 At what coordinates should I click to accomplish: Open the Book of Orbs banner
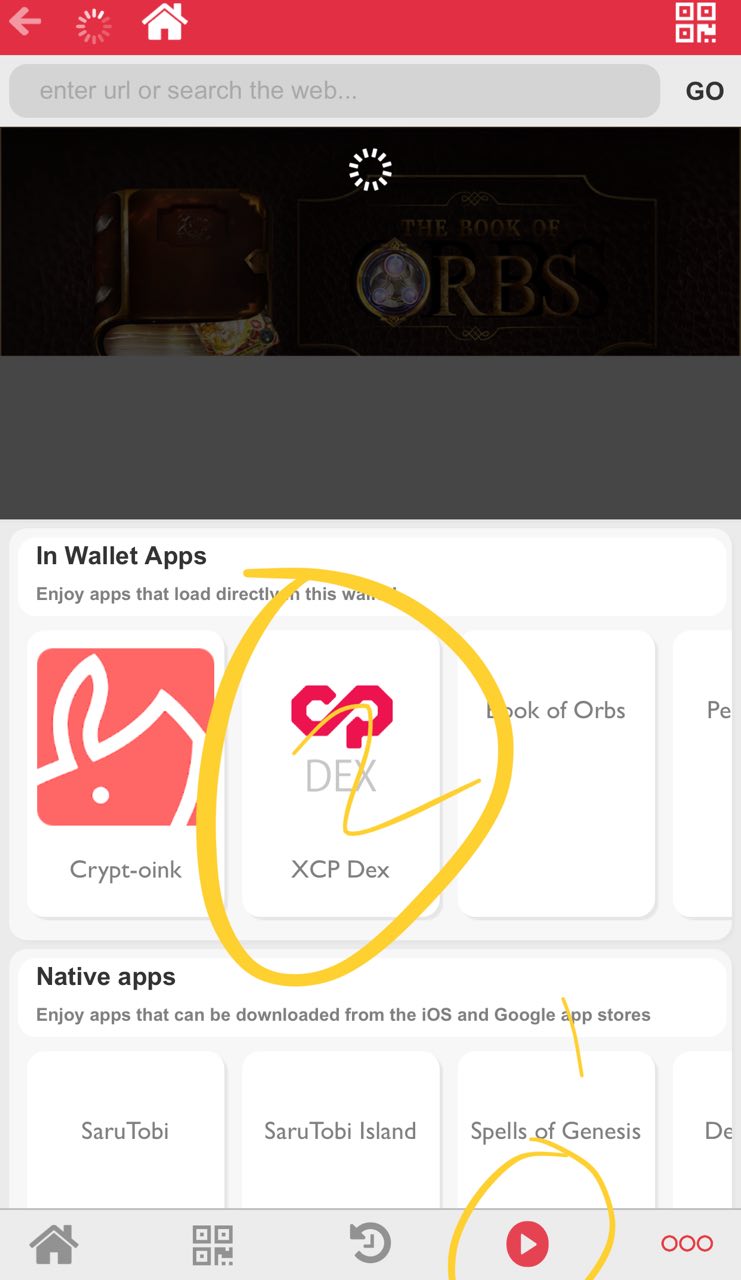370,241
